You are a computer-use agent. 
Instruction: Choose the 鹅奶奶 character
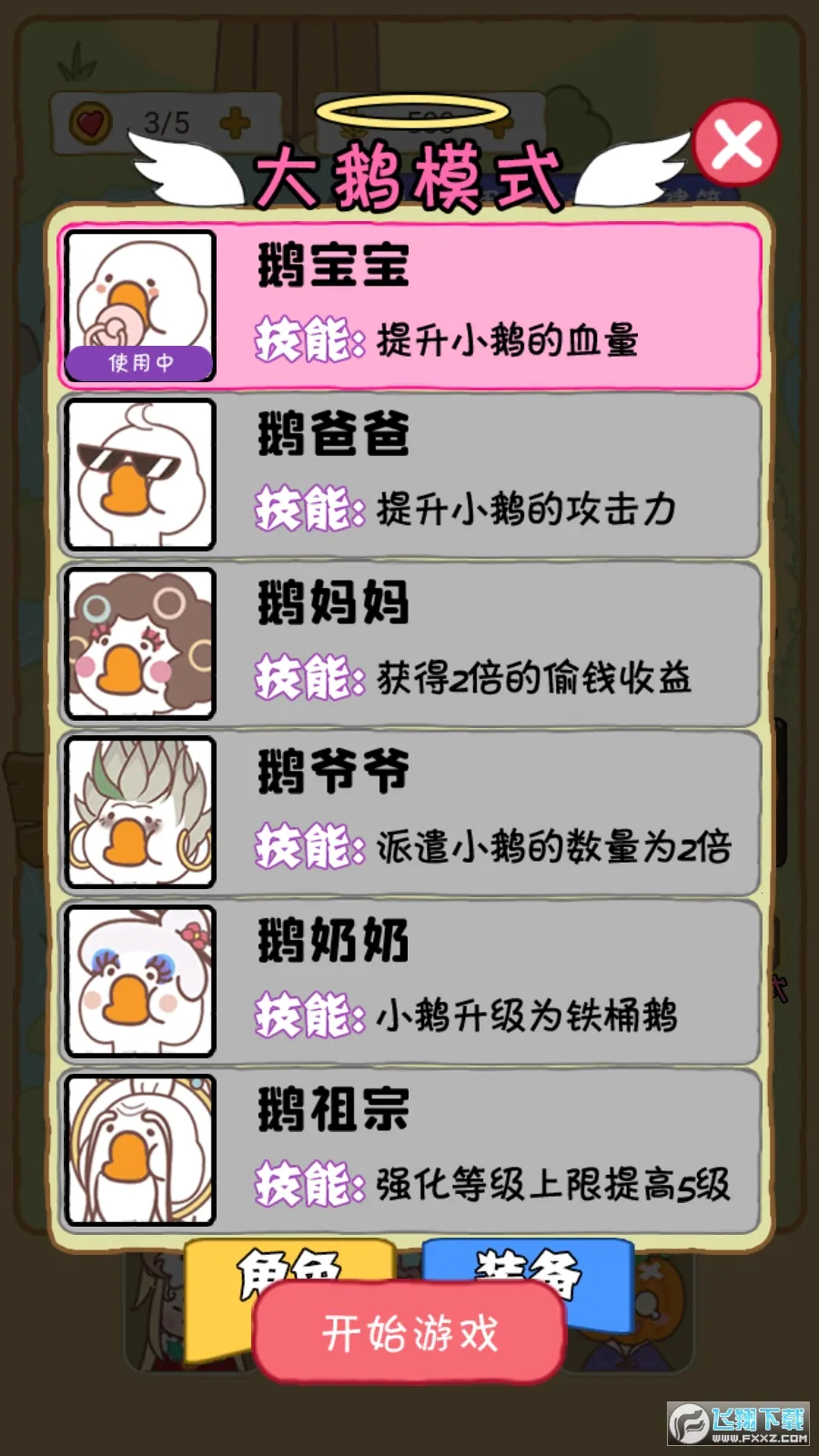click(409, 981)
